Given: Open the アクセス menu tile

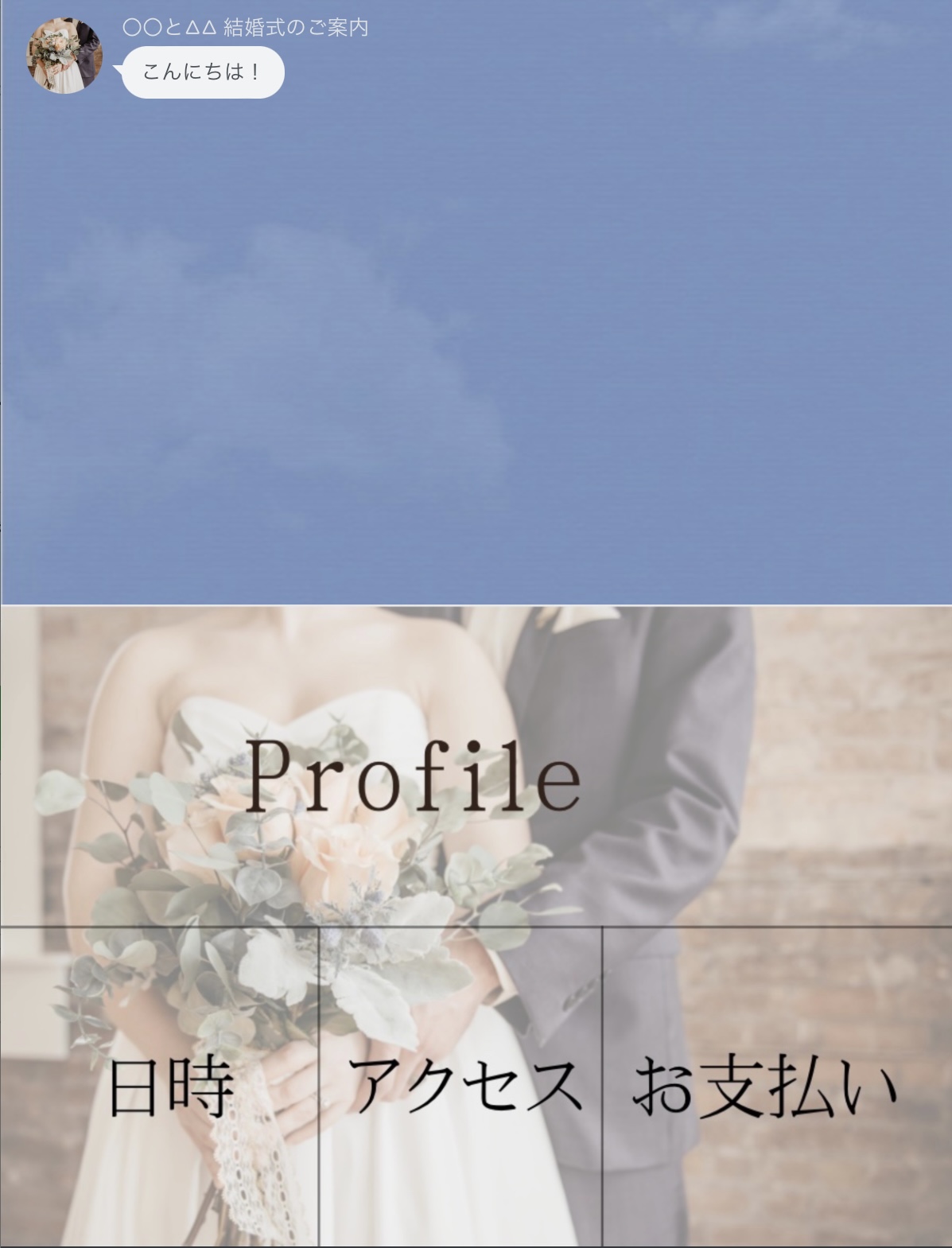Looking at the screenshot, I should coord(464,1086).
